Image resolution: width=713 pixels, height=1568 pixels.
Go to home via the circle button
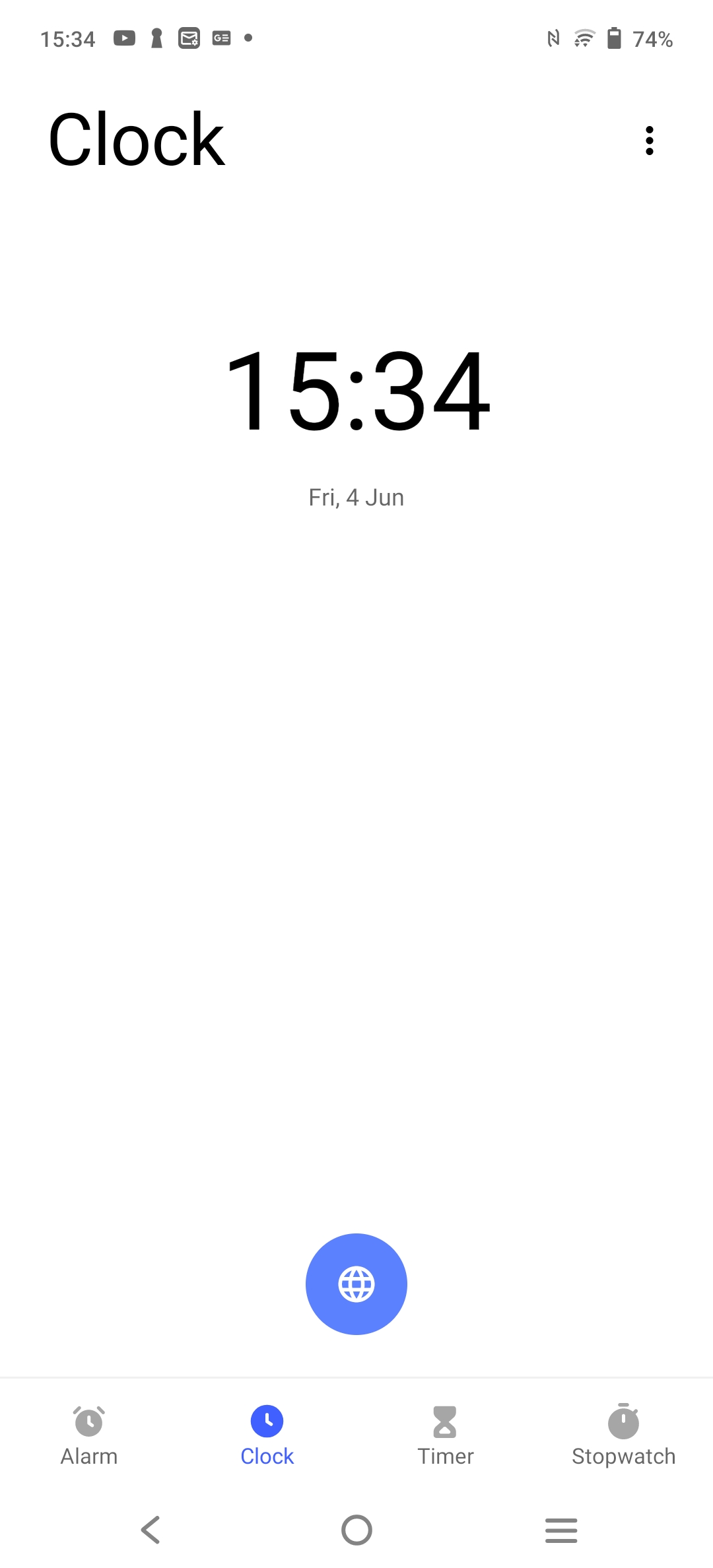pos(356,1530)
